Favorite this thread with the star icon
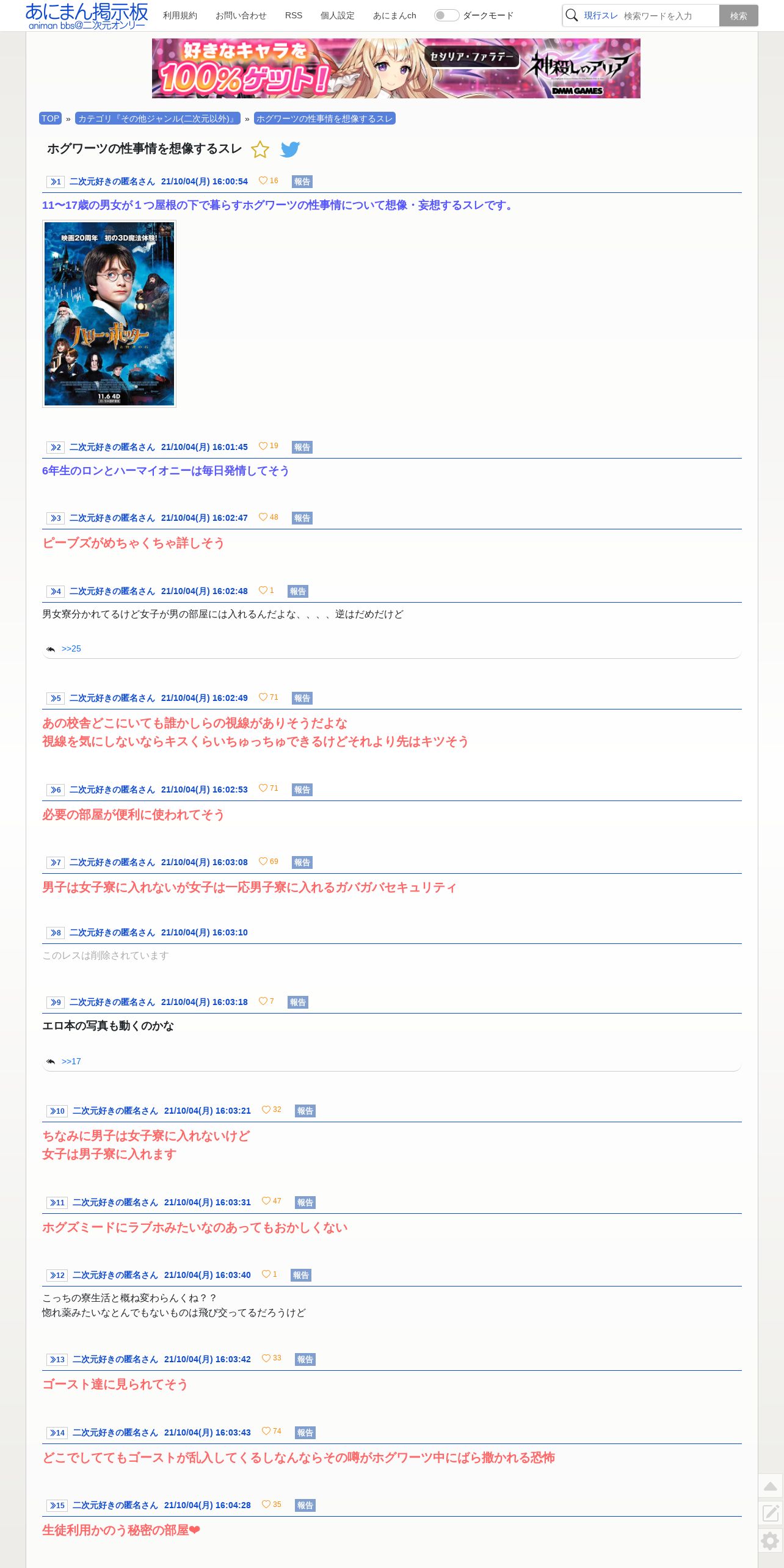The height and width of the screenshot is (1568, 784). [x=260, y=150]
